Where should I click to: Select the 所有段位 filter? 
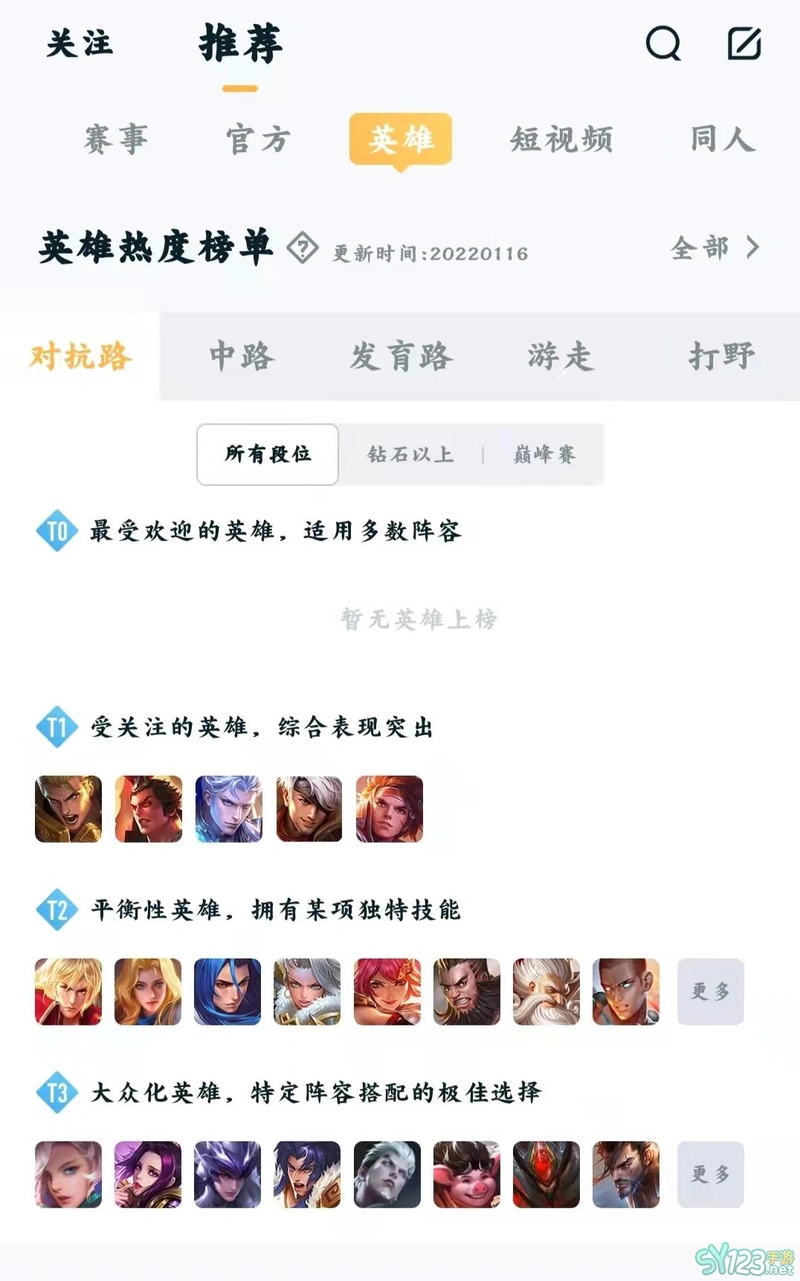(x=268, y=454)
